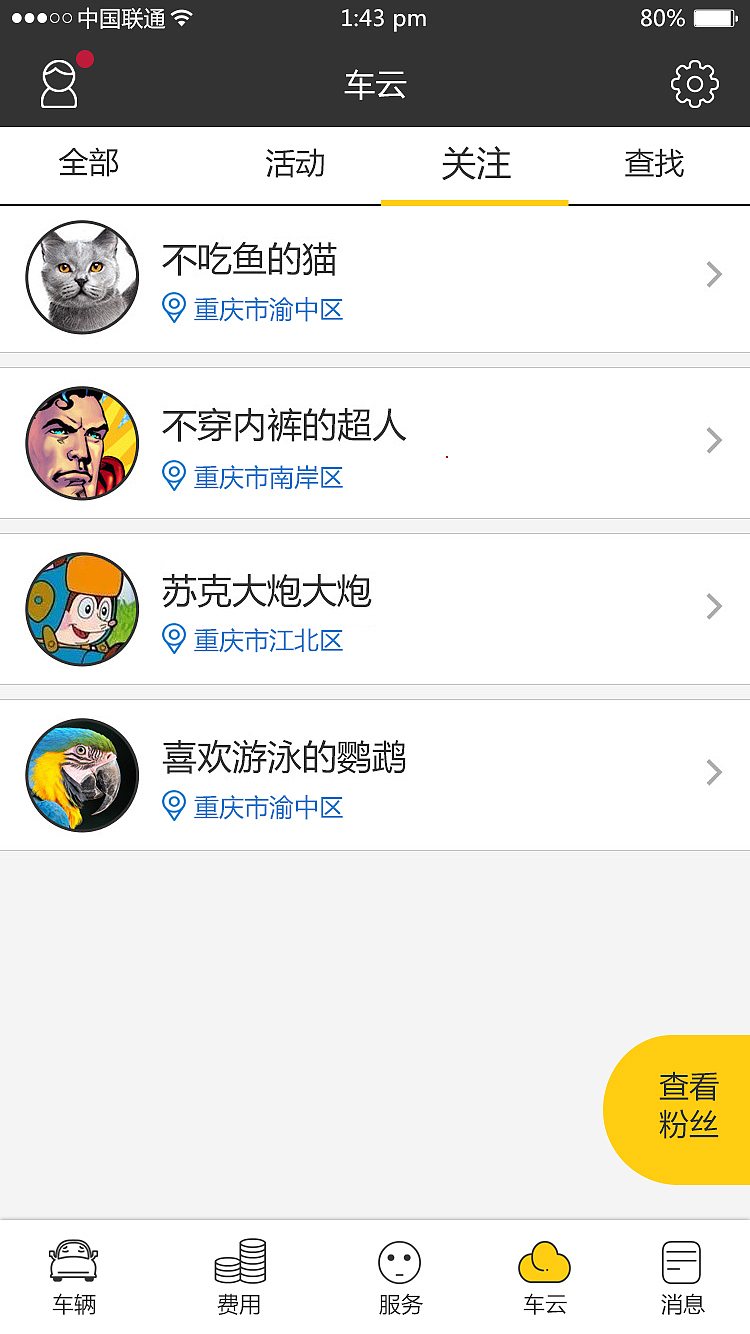Expand details for 不吃鱼的猫 via chevron
750x1334 pixels.
pos(713,275)
